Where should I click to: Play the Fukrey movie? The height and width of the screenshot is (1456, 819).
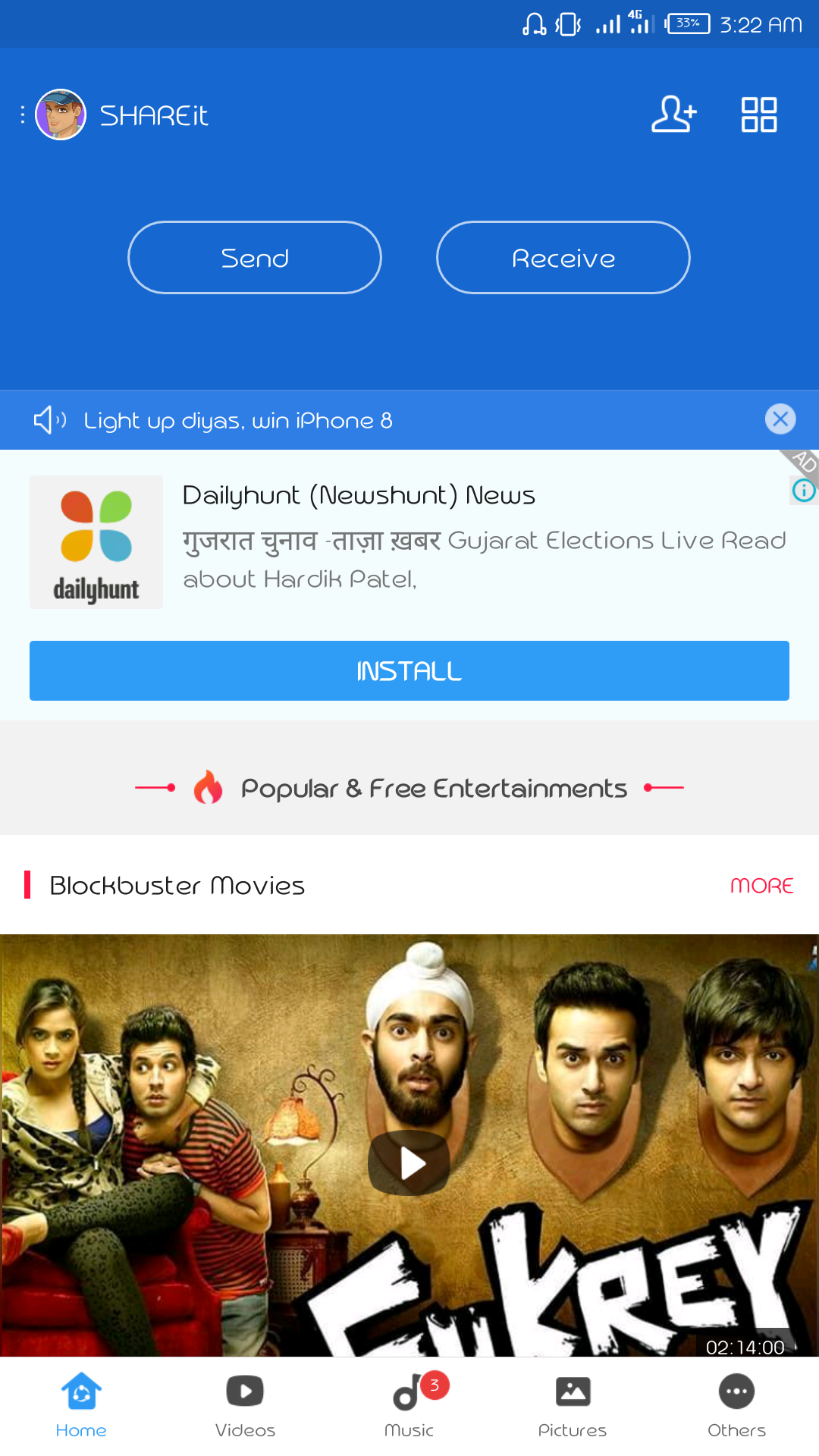pyautogui.click(x=409, y=1163)
